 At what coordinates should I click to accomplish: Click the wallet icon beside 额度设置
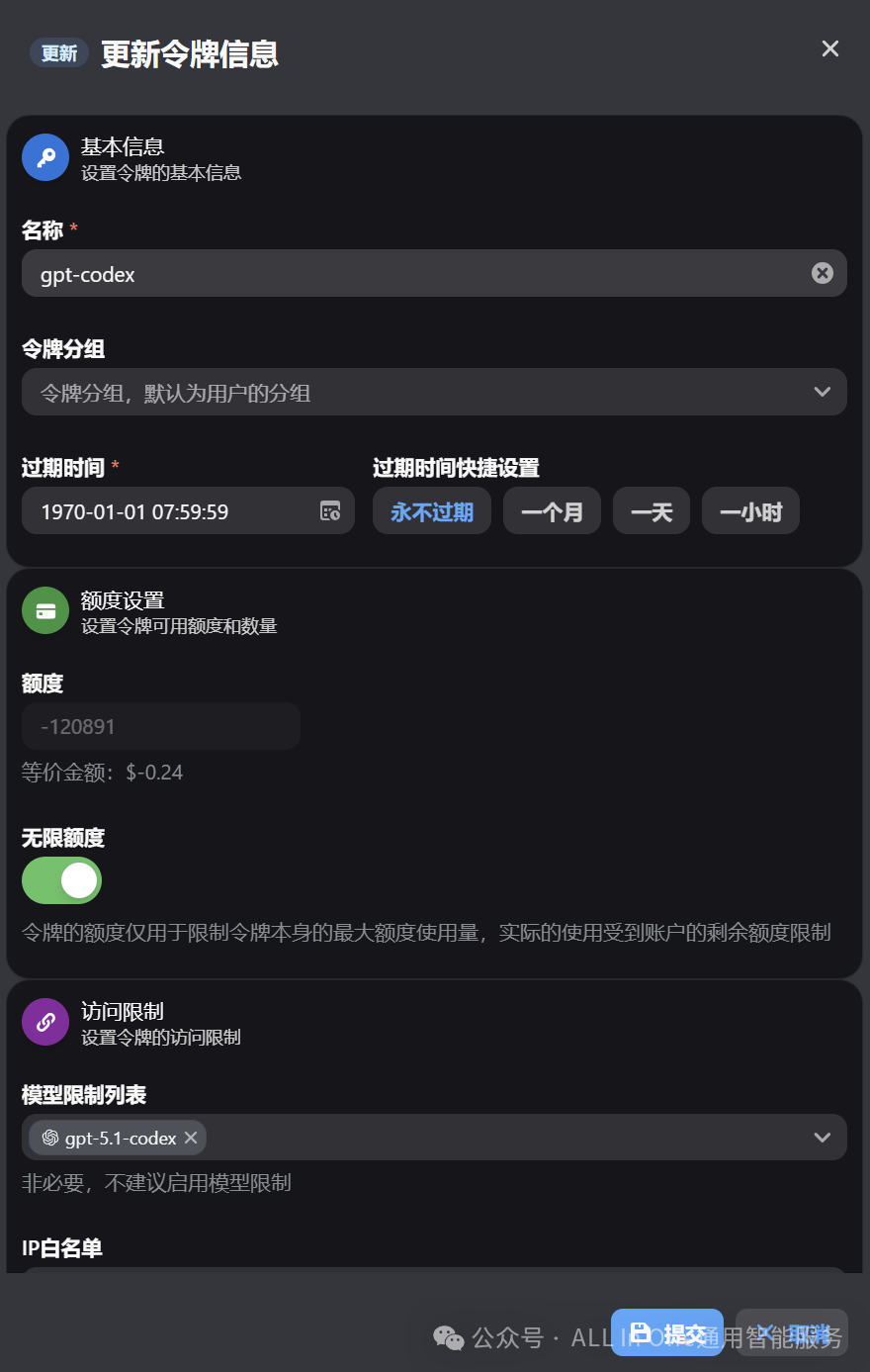[44, 609]
